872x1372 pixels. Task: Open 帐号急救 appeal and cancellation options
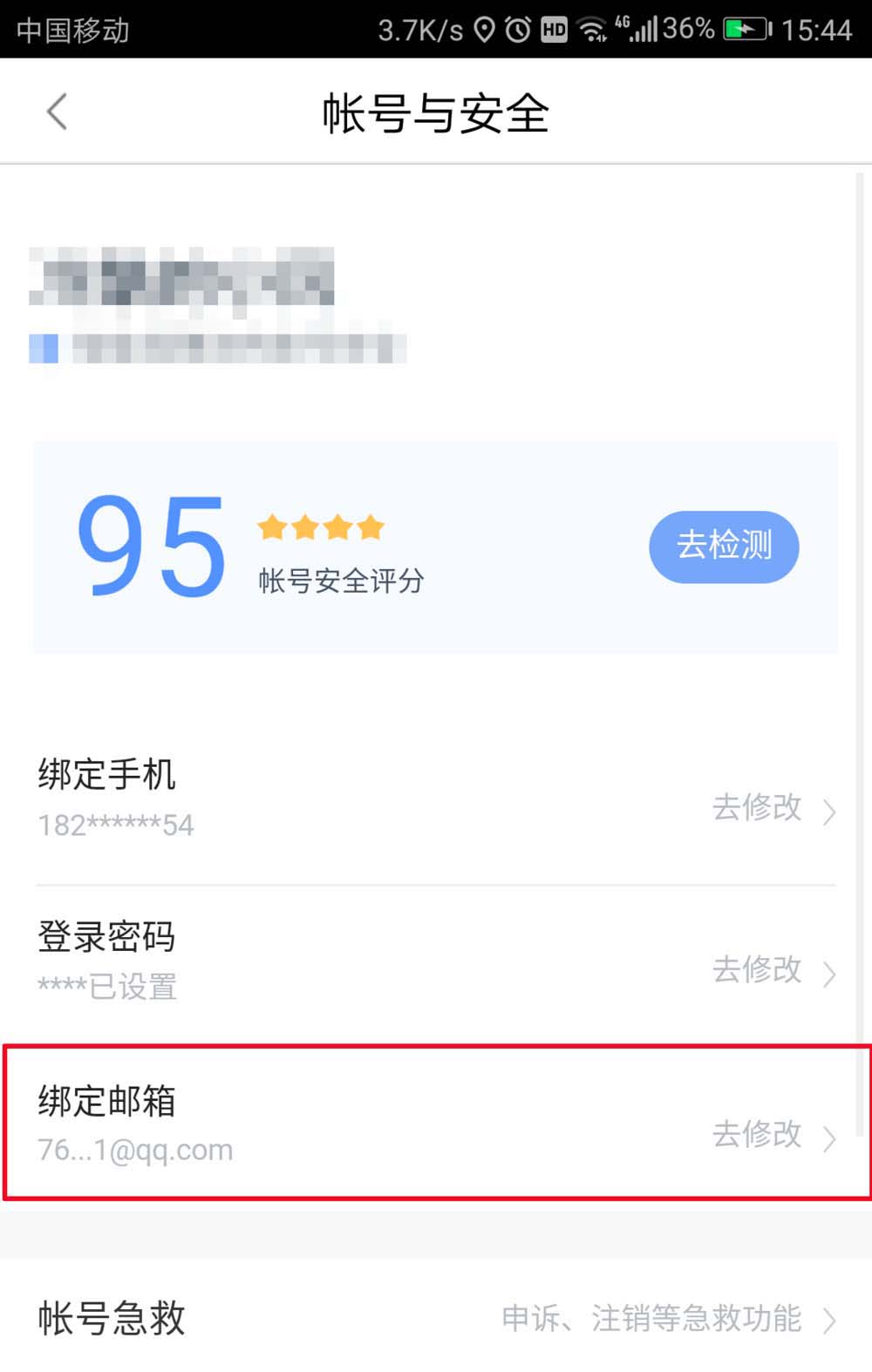[x=436, y=1317]
